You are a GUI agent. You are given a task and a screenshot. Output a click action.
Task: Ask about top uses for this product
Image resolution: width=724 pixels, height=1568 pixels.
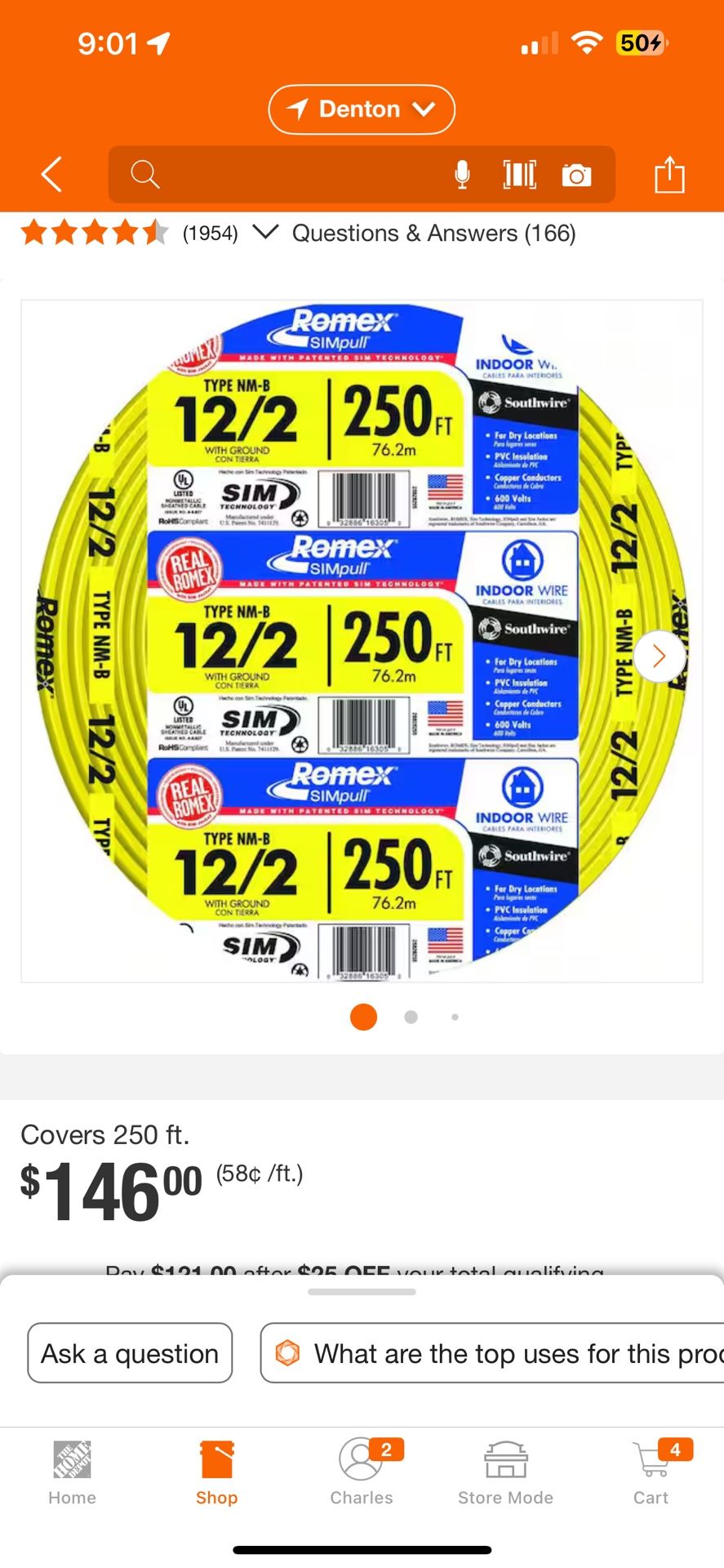(x=498, y=1353)
